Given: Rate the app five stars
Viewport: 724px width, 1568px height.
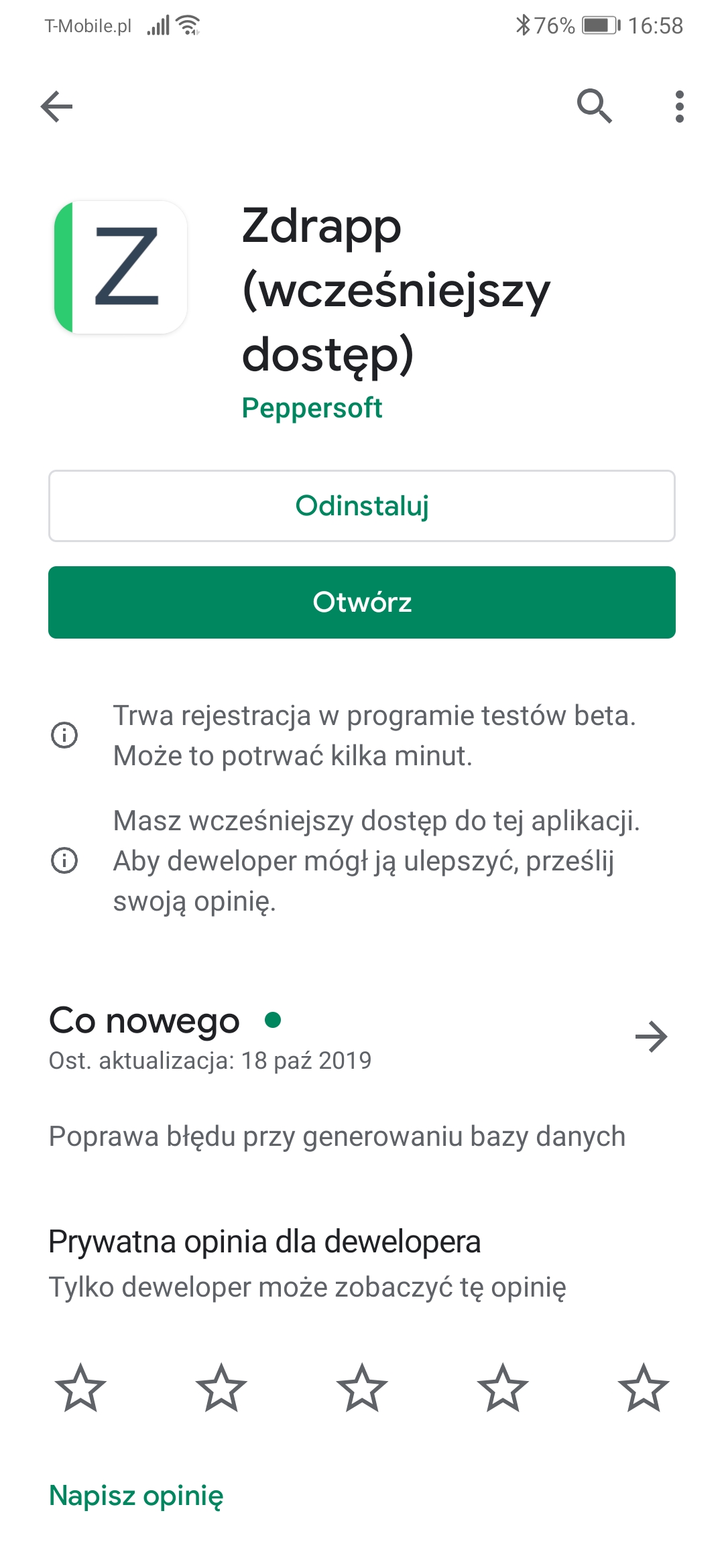Looking at the screenshot, I should coord(644,1388).
